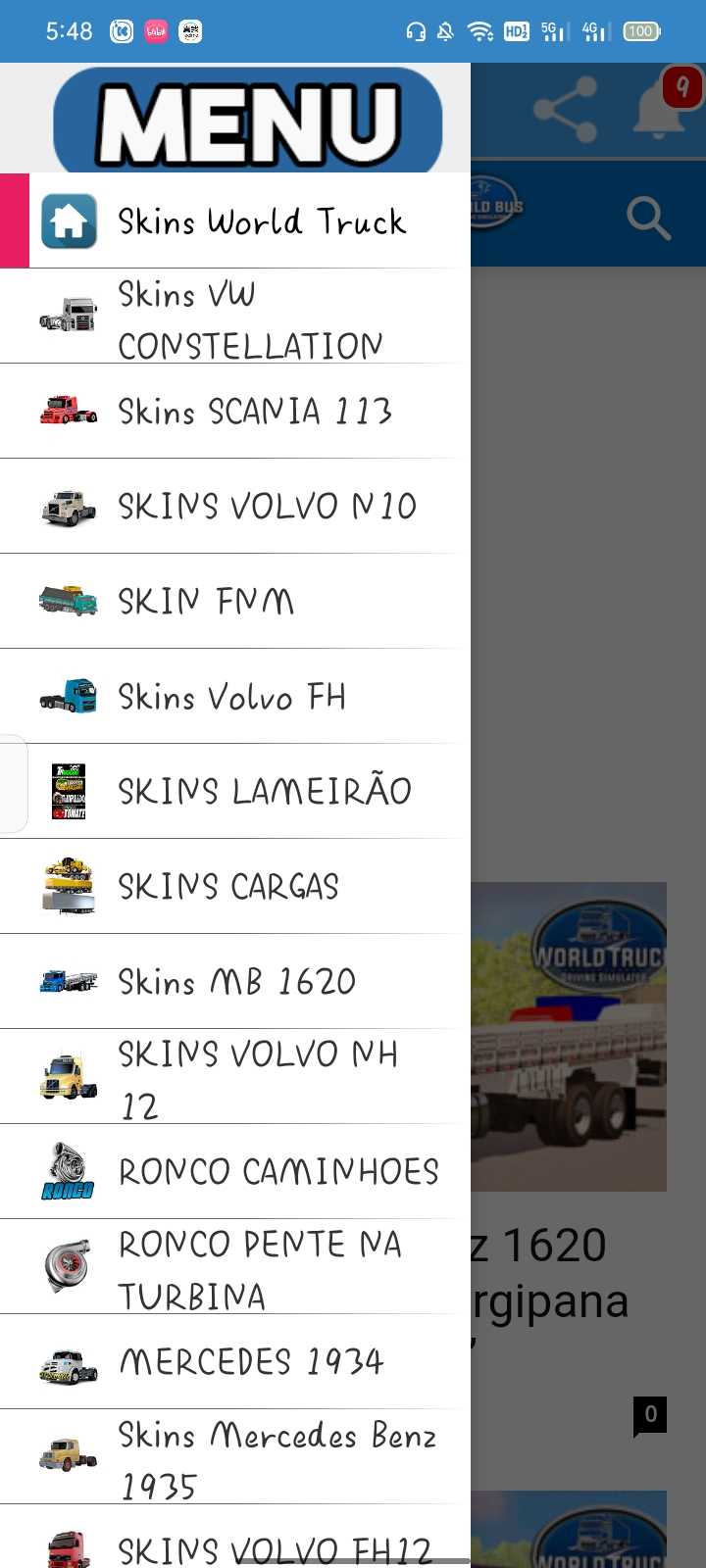Select SKINS CARGAS menu item
Image resolution: width=706 pixels, height=1568 pixels.
(235, 887)
